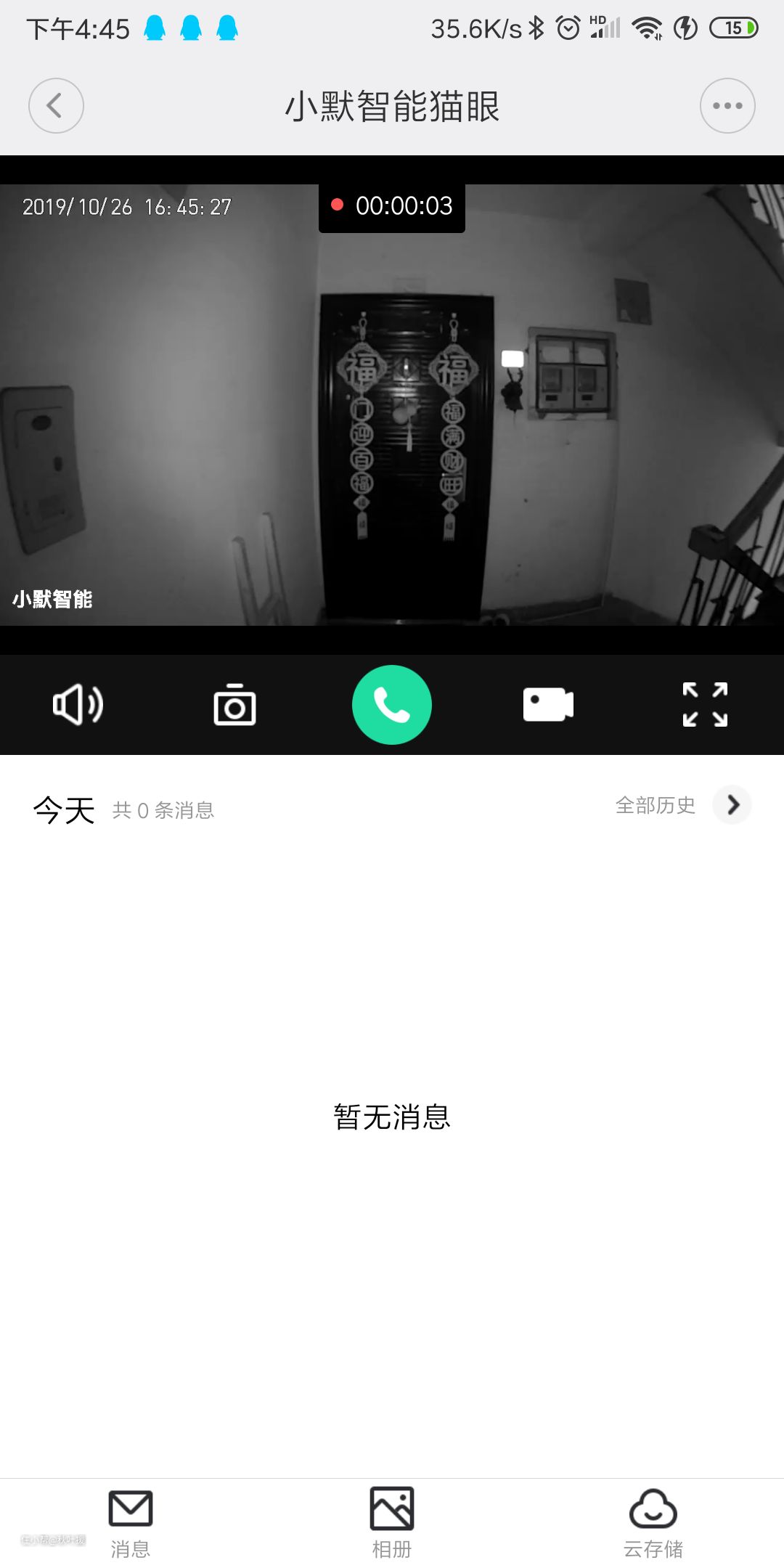Mute the camera speaker sound

tap(78, 705)
